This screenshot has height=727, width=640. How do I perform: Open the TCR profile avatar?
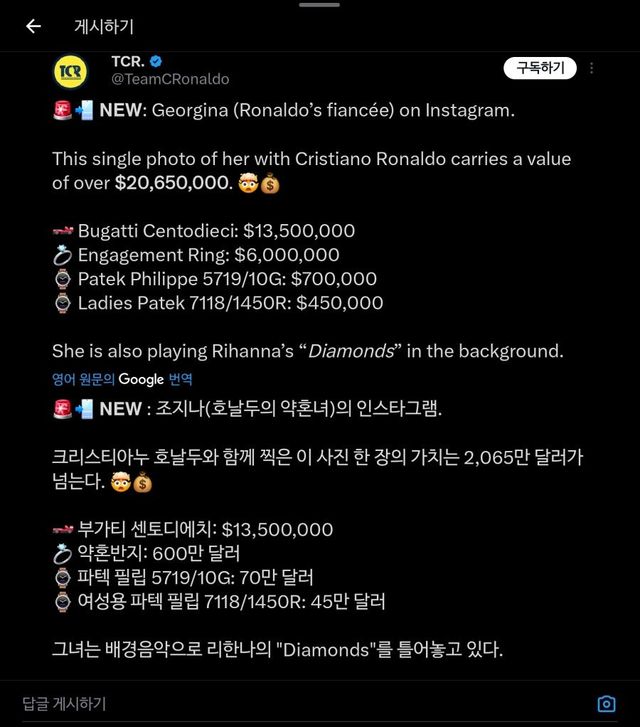click(72, 72)
